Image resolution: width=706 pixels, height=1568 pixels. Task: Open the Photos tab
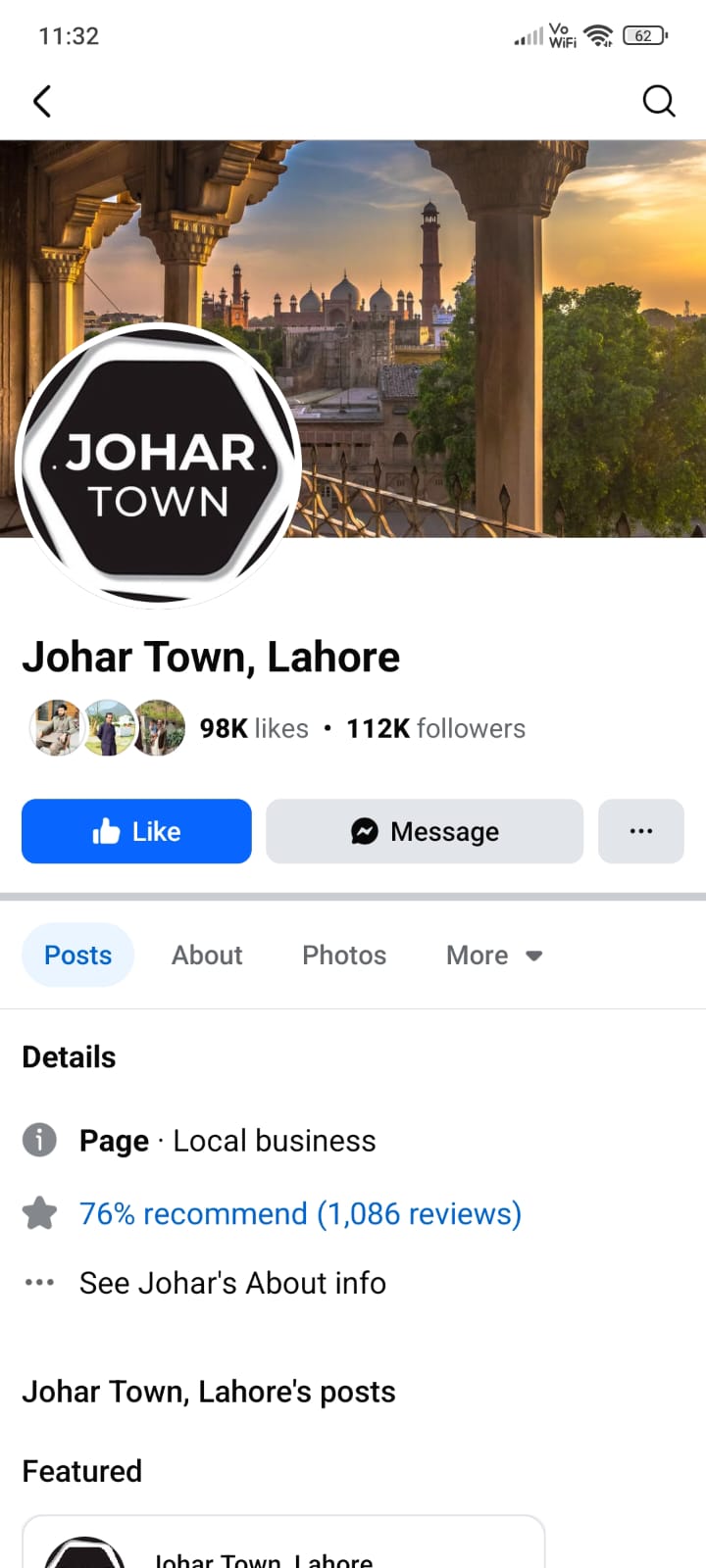point(343,954)
